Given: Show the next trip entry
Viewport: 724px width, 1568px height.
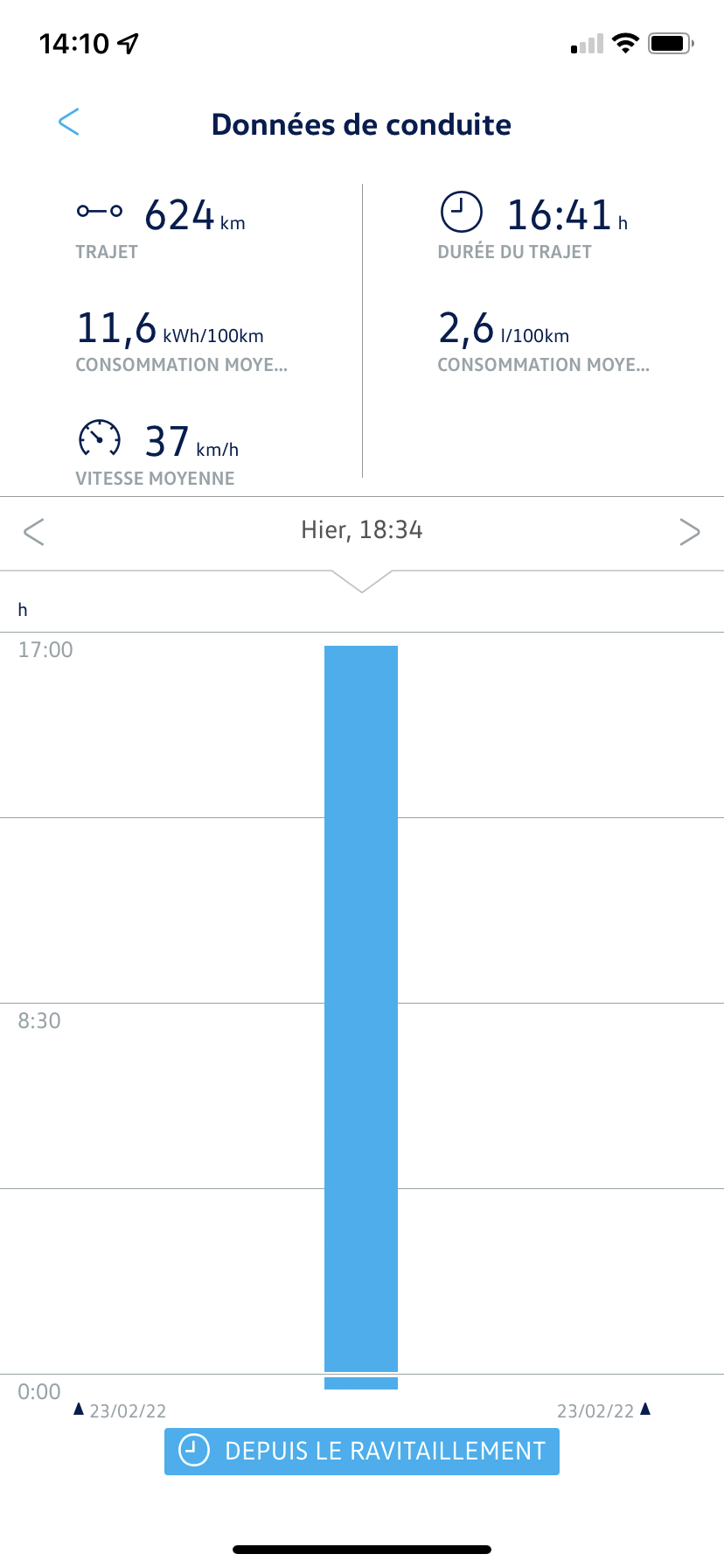Looking at the screenshot, I should (x=690, y=531).
